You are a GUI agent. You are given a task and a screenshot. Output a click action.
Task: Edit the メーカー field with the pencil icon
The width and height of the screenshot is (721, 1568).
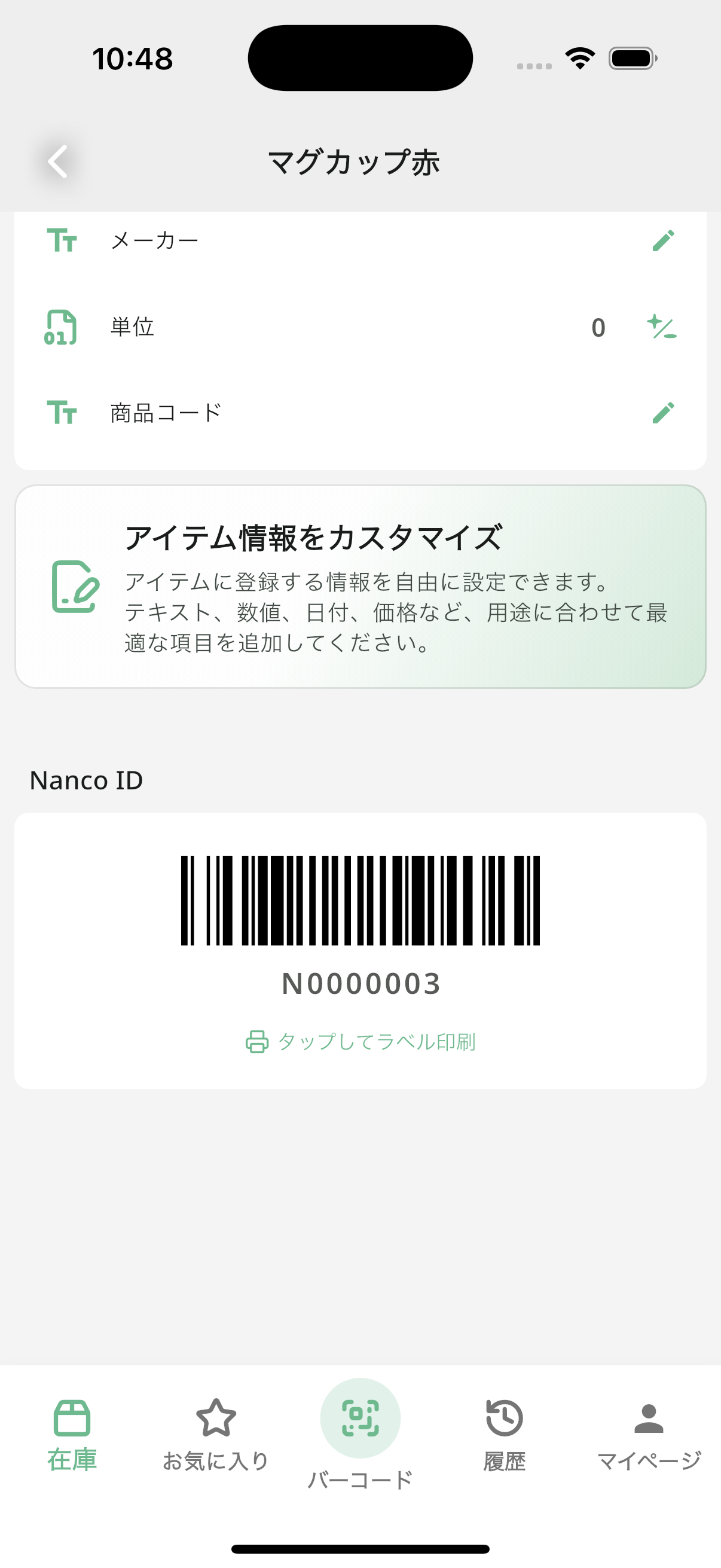pos(664,241)
